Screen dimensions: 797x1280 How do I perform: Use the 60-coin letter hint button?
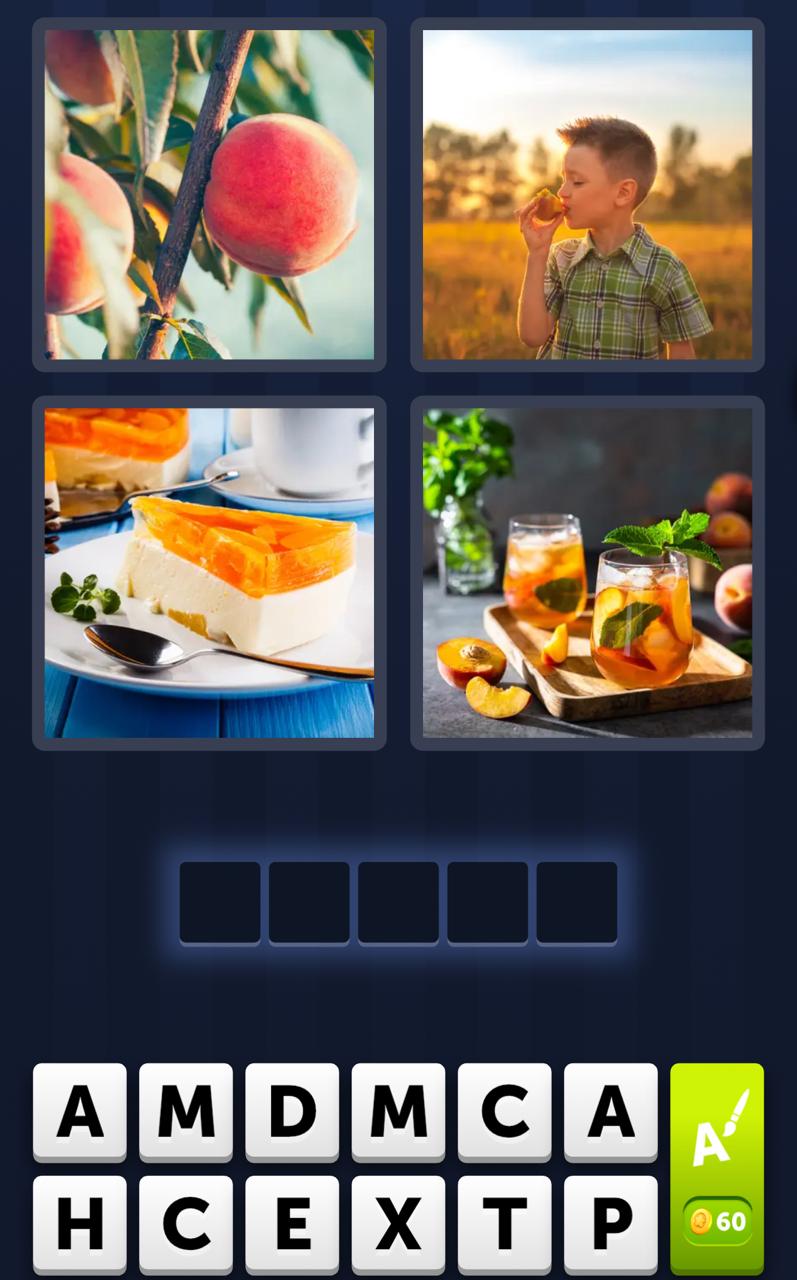click(716, 1168)
